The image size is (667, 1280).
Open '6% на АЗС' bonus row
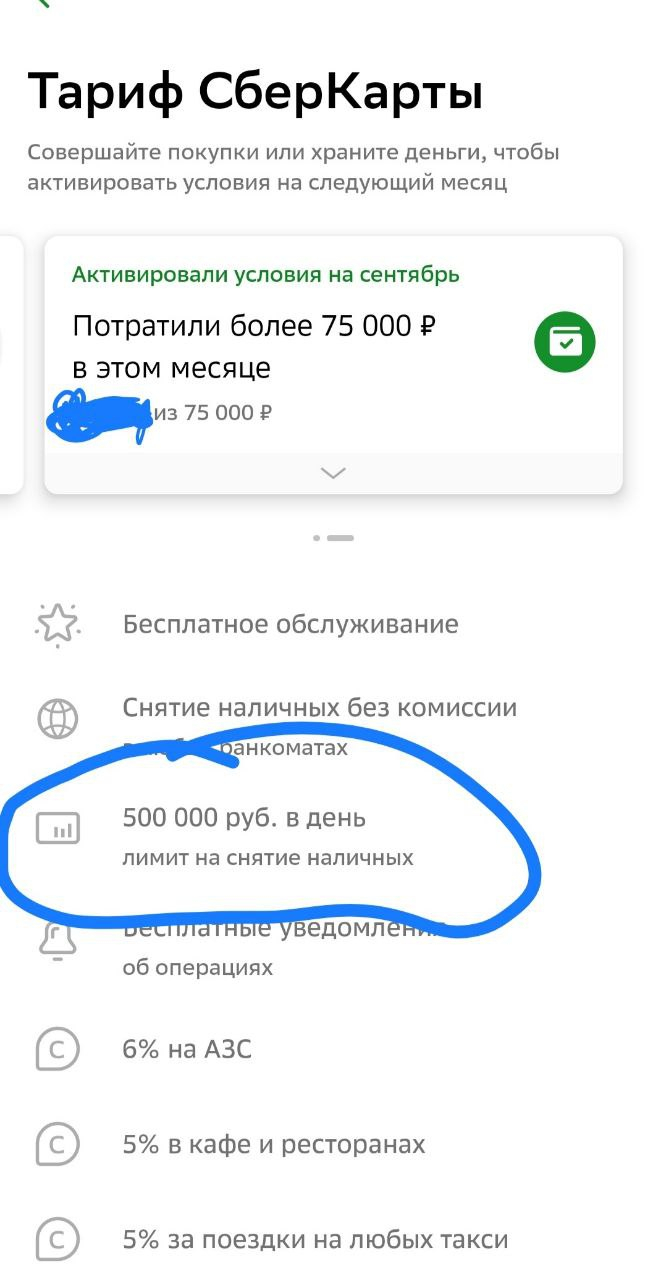pos(187,1049)
